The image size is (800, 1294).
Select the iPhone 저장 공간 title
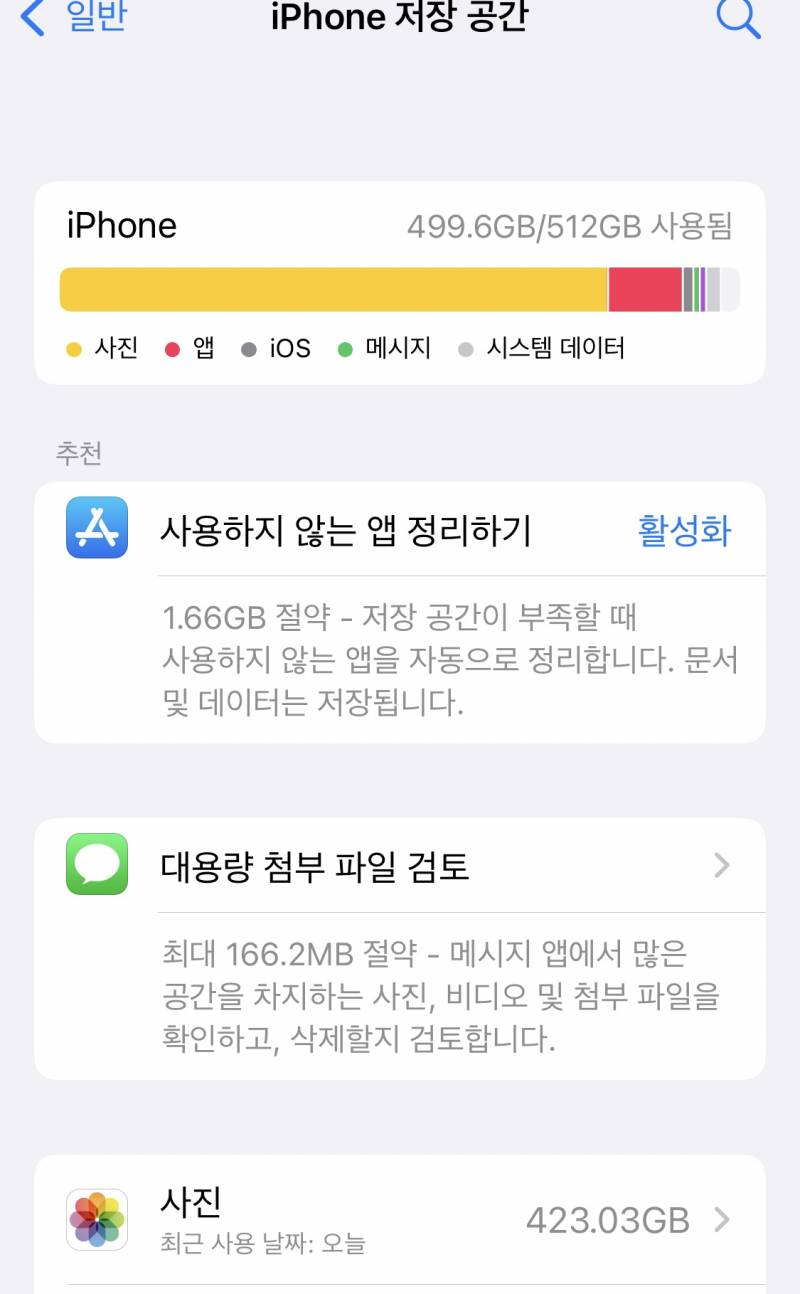400,18
